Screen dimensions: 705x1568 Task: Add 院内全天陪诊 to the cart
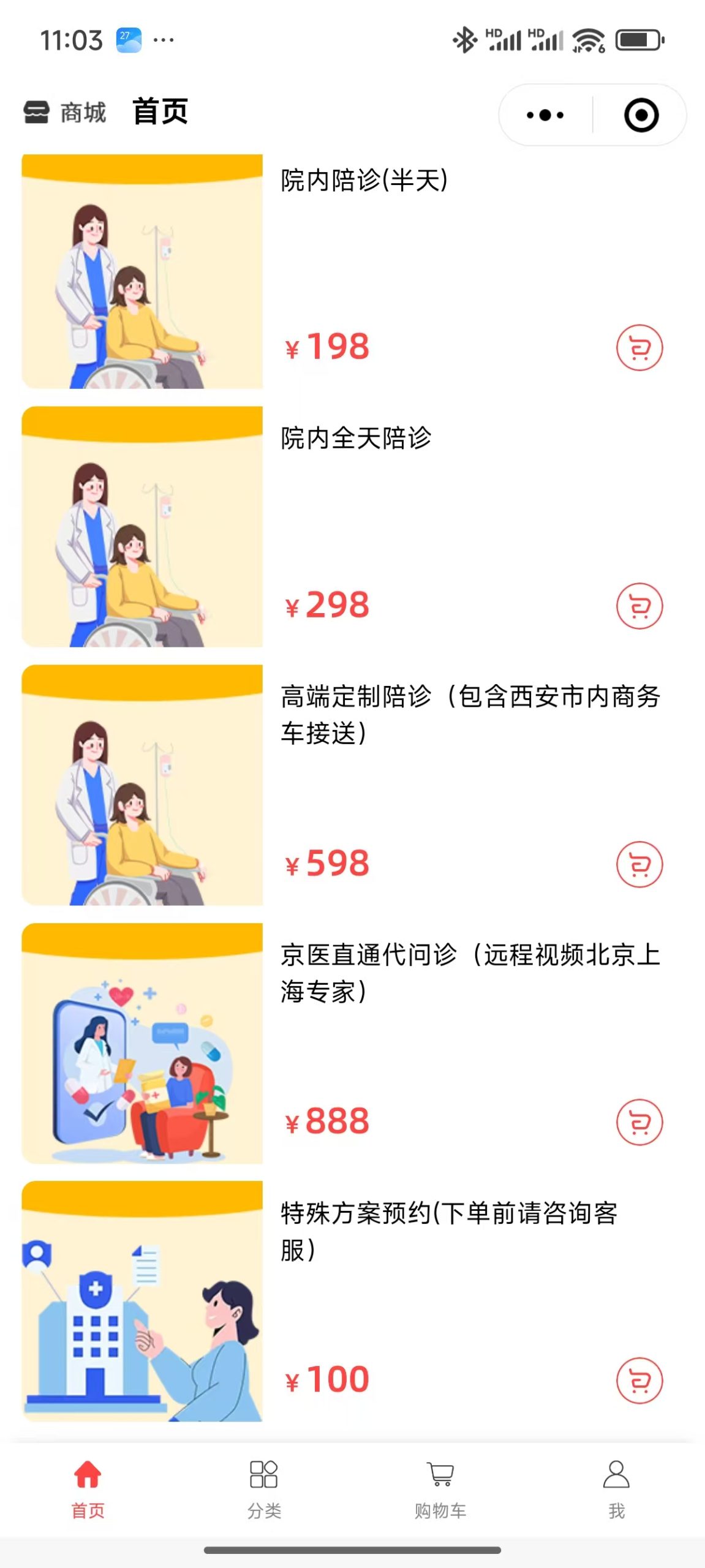click(x=639, y=606)
